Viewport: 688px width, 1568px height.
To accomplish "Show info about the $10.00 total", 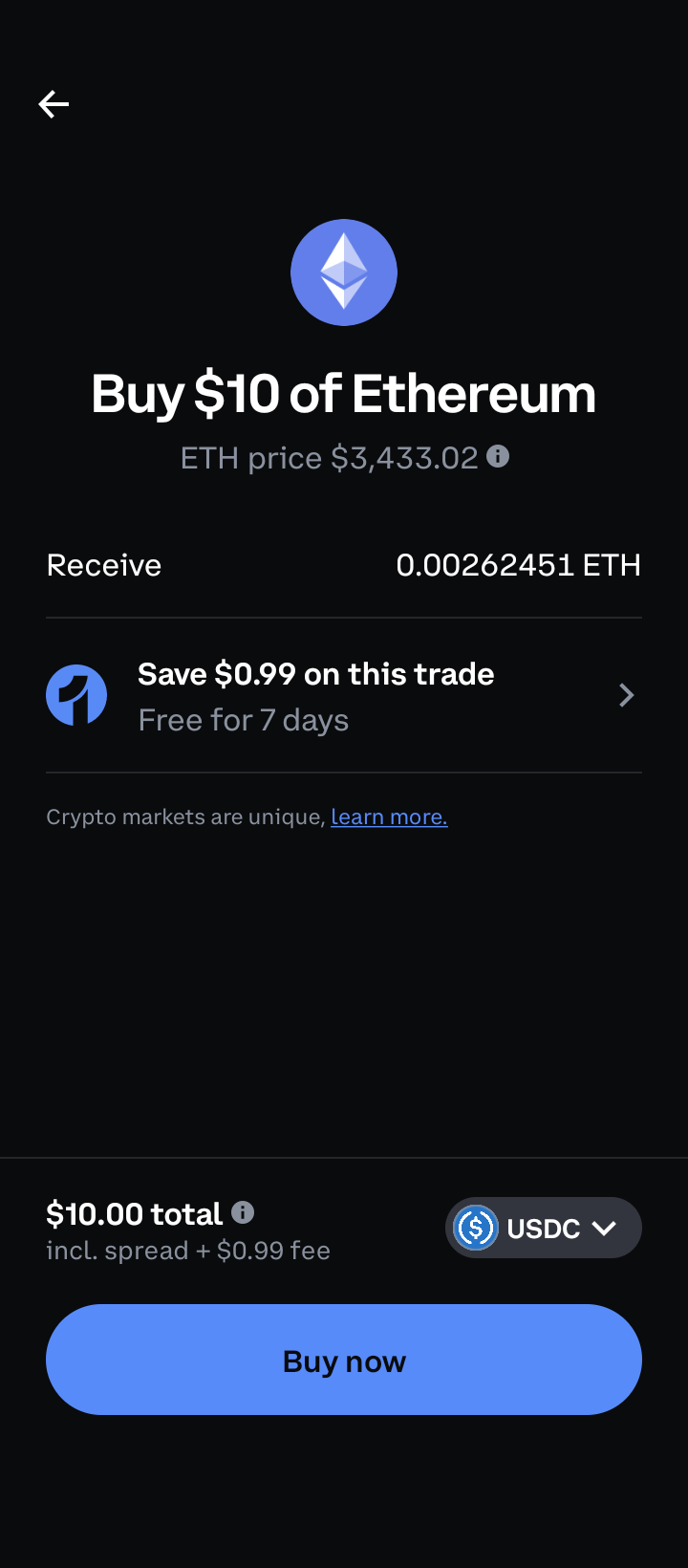I will (244, 1212).
